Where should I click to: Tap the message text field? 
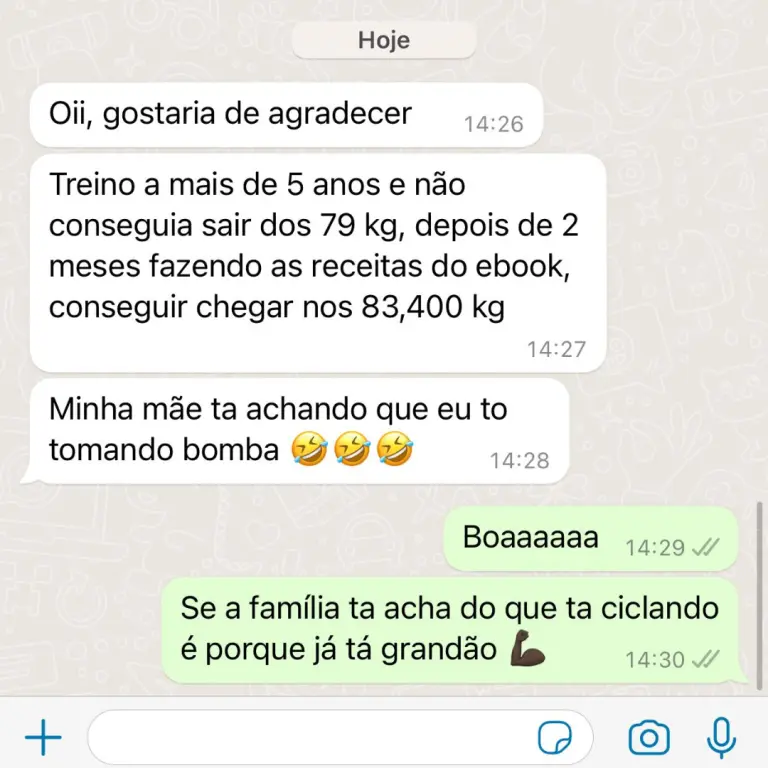click(x=310, y=739)
